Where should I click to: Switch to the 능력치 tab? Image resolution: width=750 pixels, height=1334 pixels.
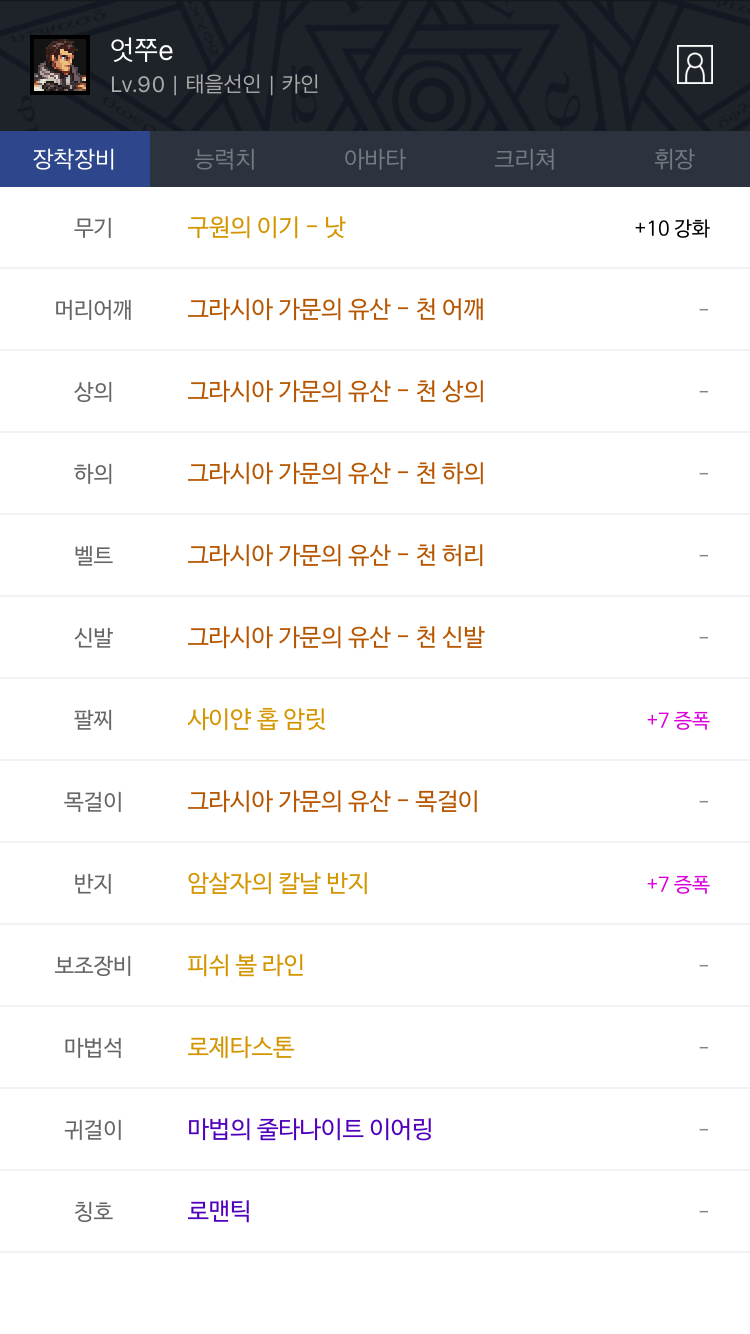pyautogui.click(x=225, y=159)
